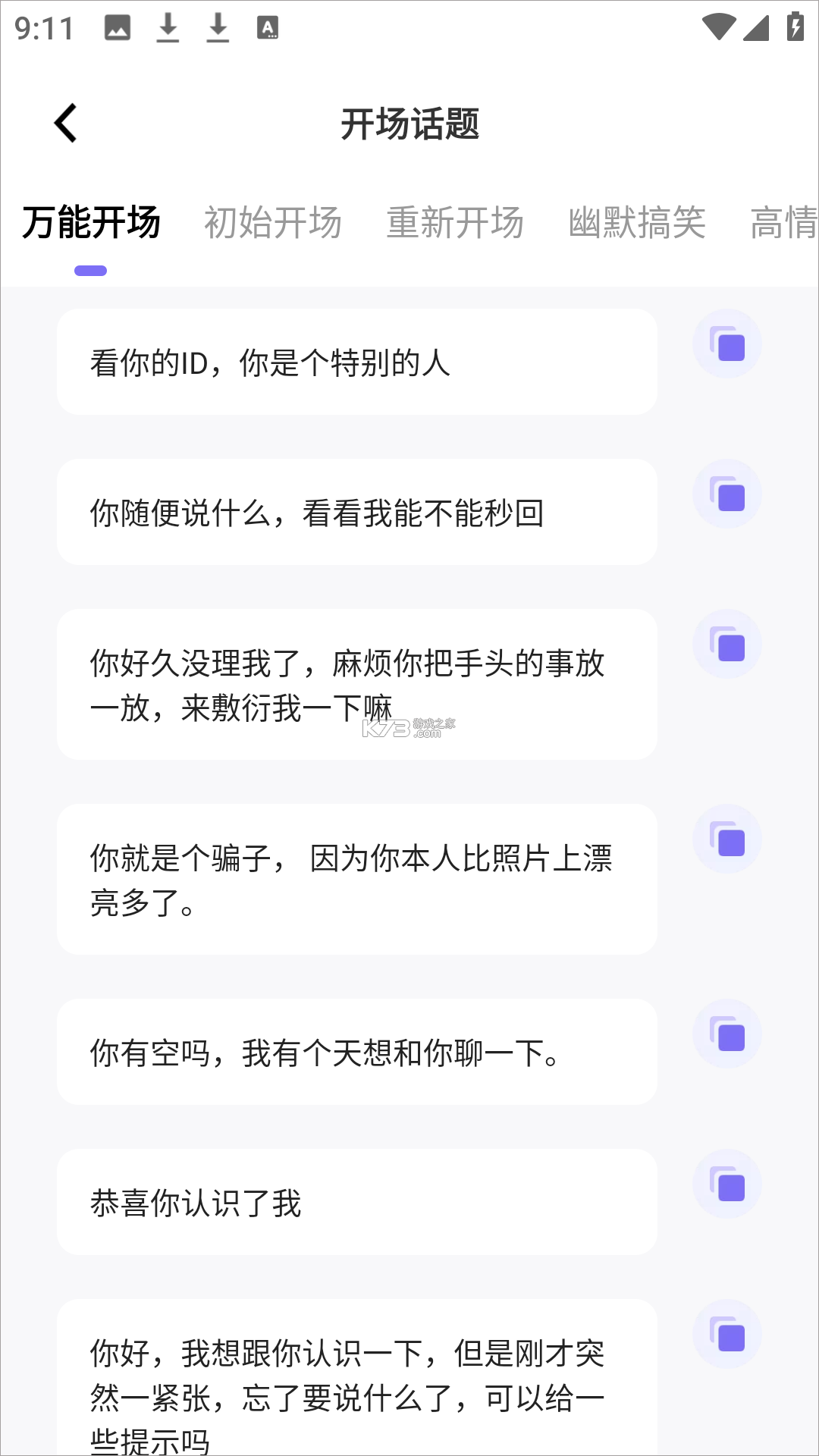Viewport: 819px width, 1456px height.
Task: Copy the "恭喜你认识了我" topic
Action: click(726, 1186)
